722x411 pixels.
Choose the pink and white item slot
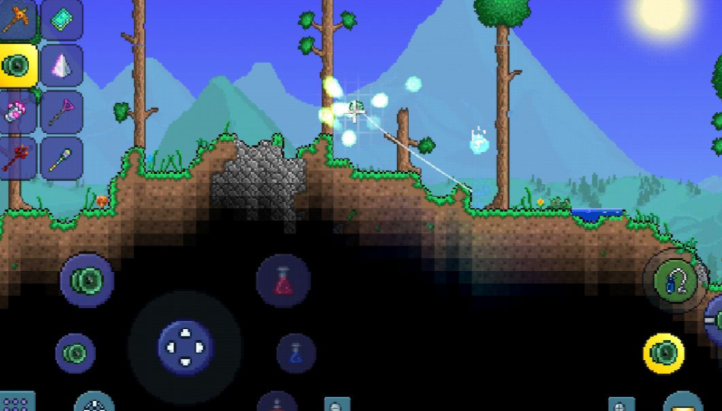tap(19, 110)
